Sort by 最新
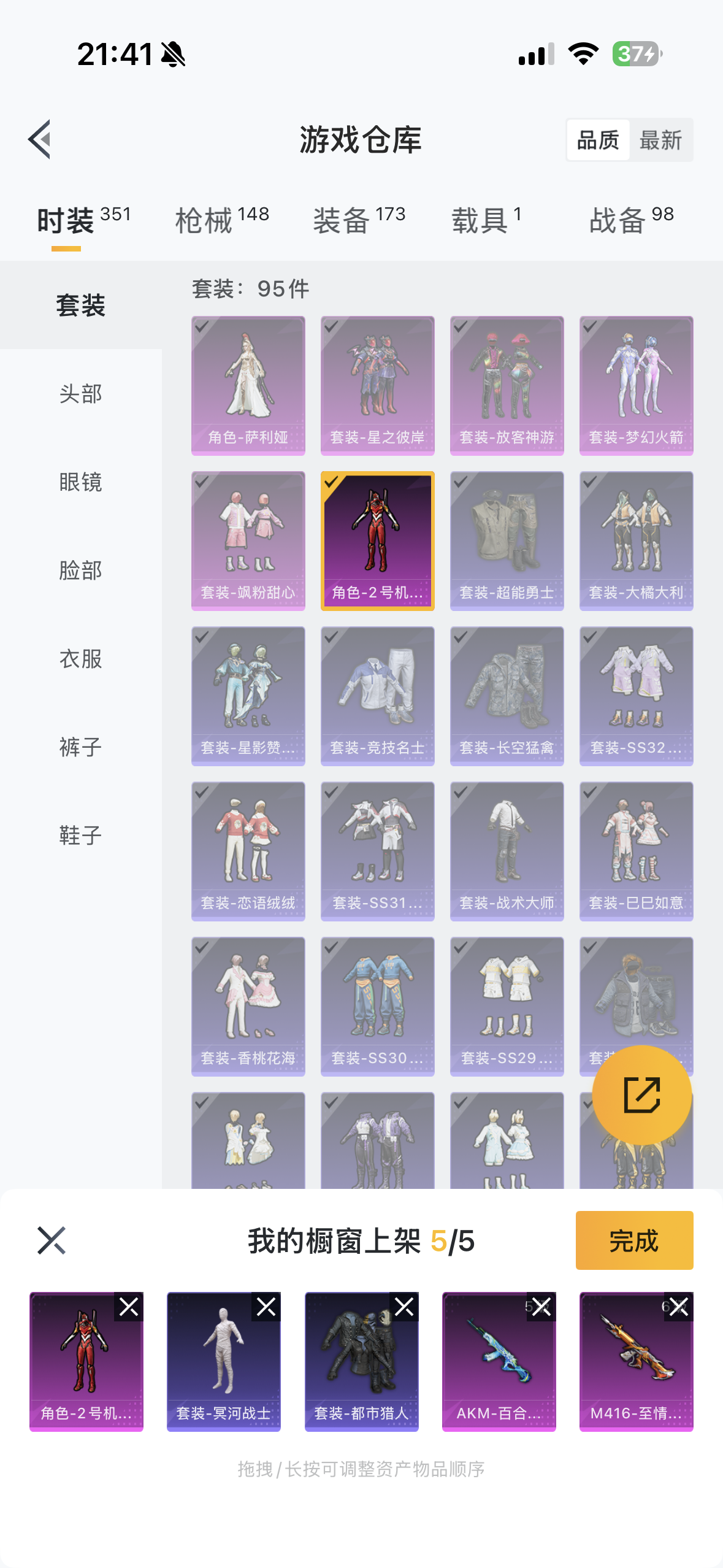This screenshot has width=723, height=1568. point(660,140)
